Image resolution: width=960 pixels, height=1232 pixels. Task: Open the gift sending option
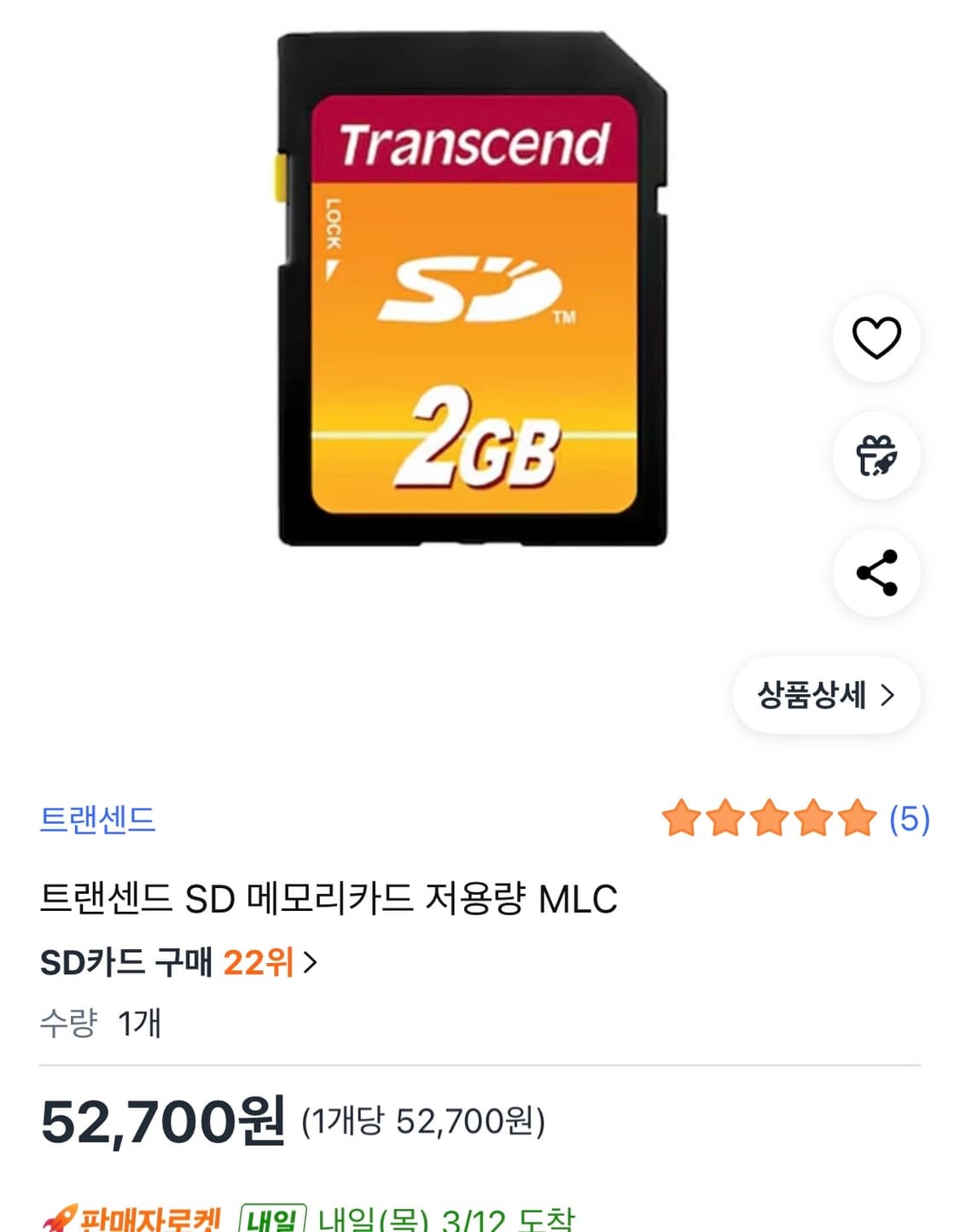pos(877,458)
